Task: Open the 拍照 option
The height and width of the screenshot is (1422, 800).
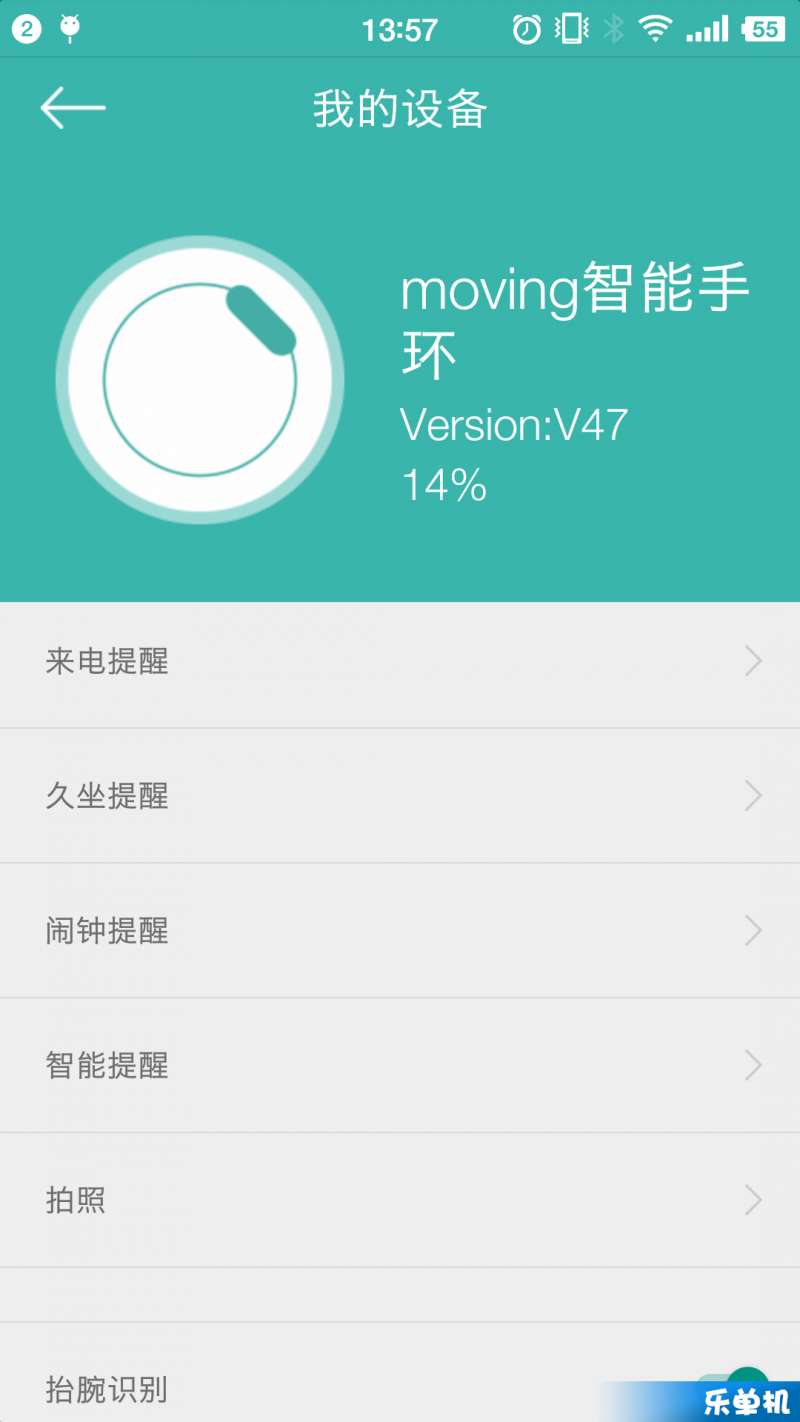Action: click(x=400, y=1200)
